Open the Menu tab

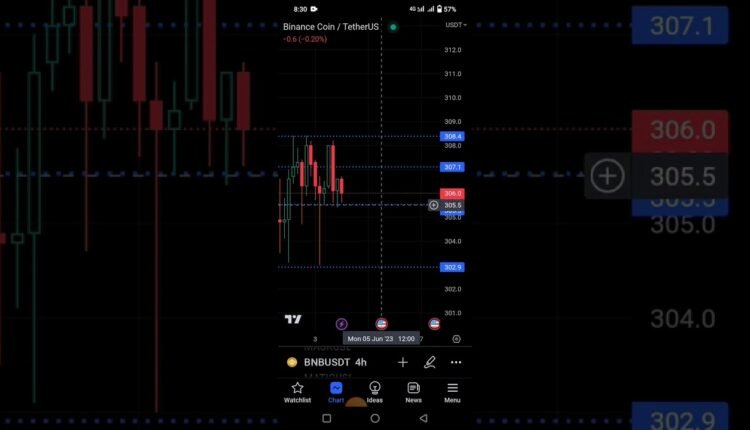pyautogui.click(x=452, y=391)
